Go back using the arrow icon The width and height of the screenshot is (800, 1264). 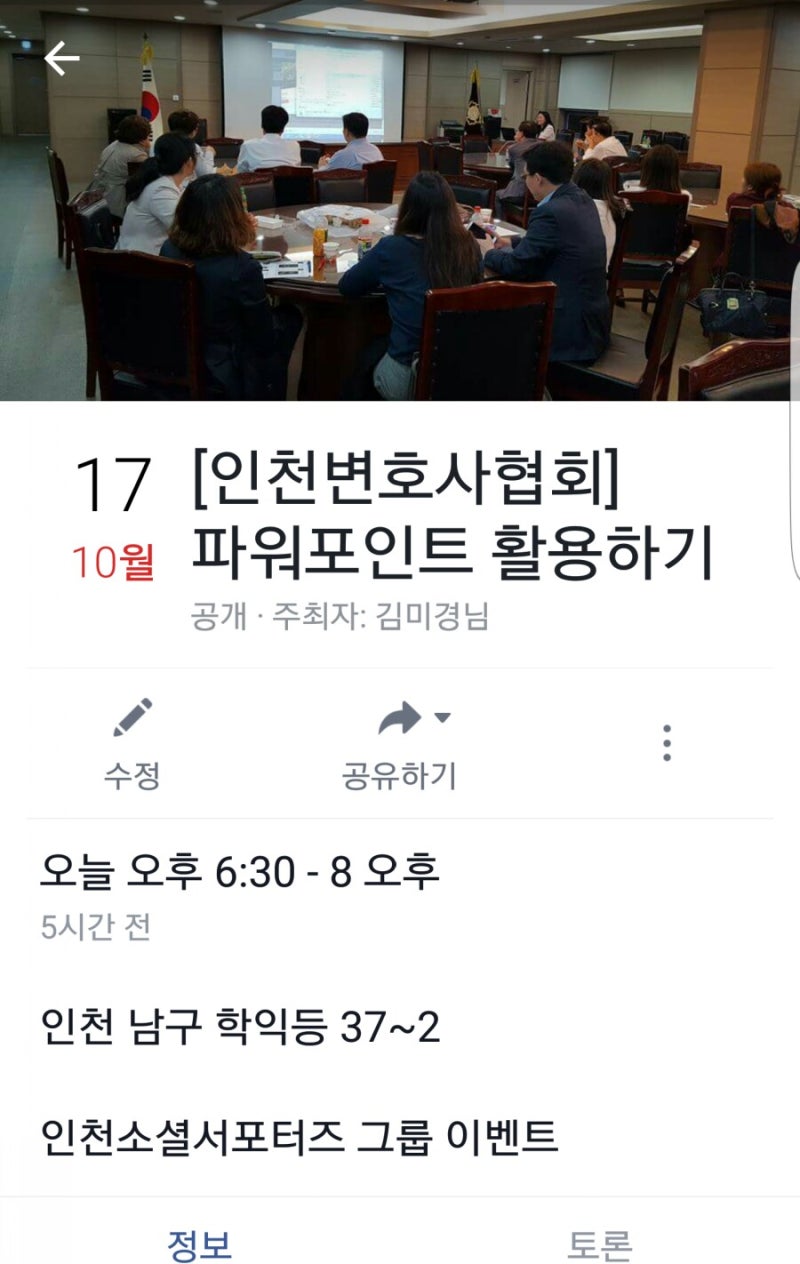(x=61, y=60)
